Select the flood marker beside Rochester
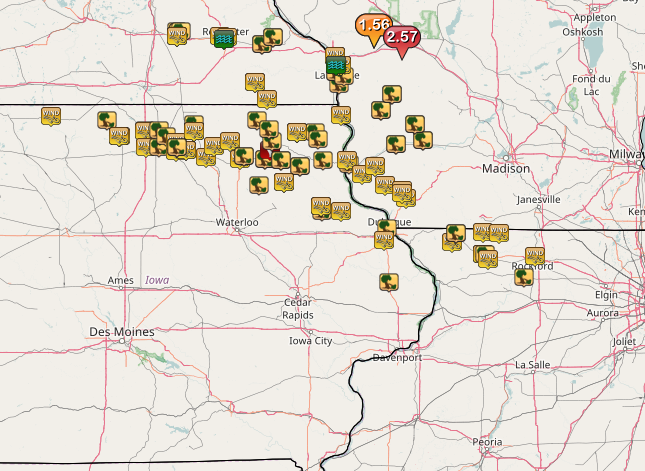This screenshot has height=471, width=645. [x=225, y=36]
